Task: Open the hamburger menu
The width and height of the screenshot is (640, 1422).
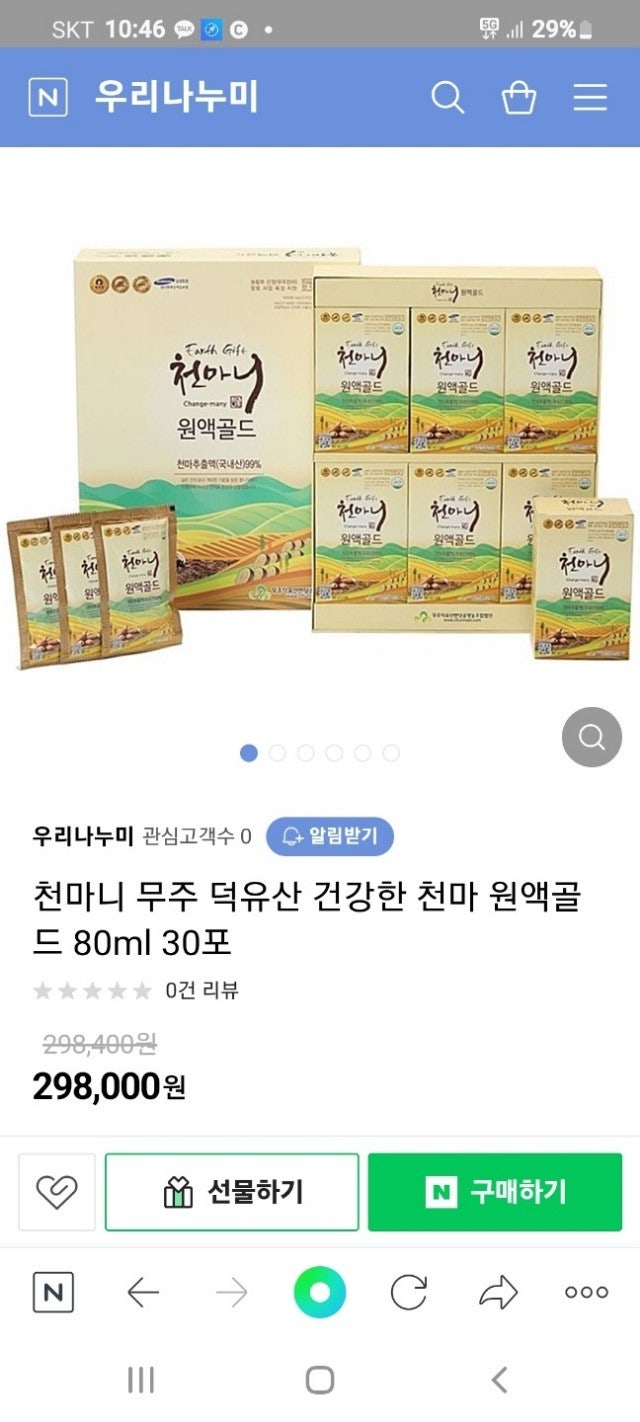Action: (x=590, y=98)
